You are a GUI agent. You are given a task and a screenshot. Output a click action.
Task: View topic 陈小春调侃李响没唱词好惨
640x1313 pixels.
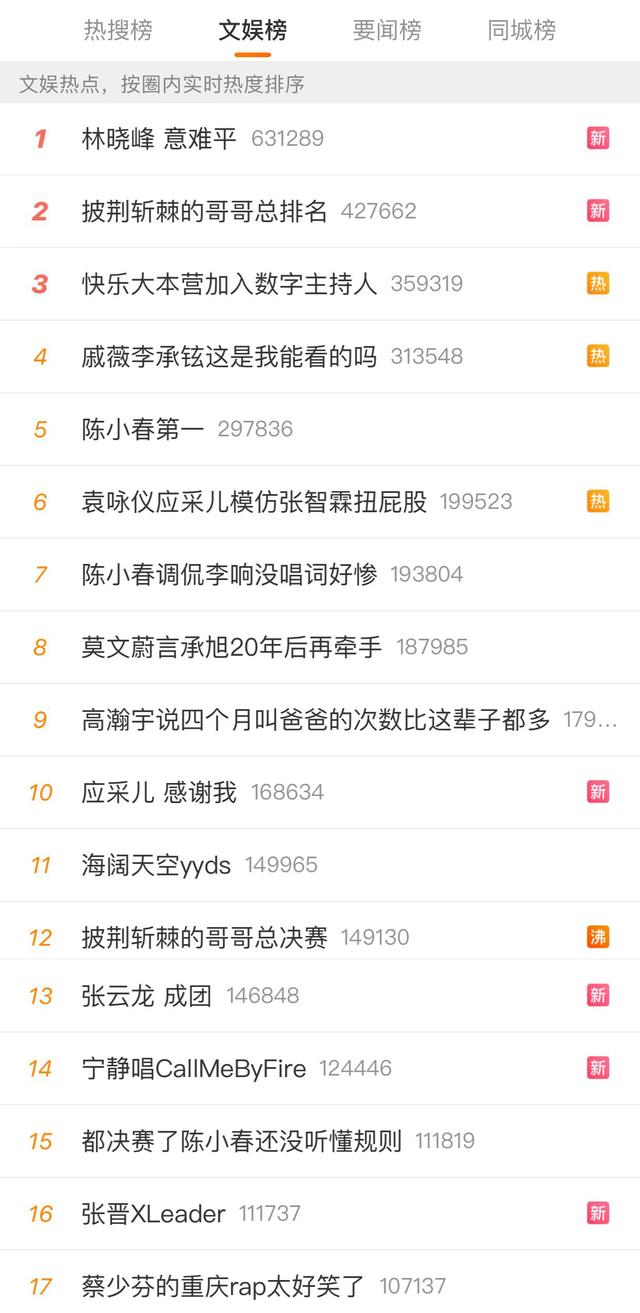pyautogui.click(x=230, y=574)
